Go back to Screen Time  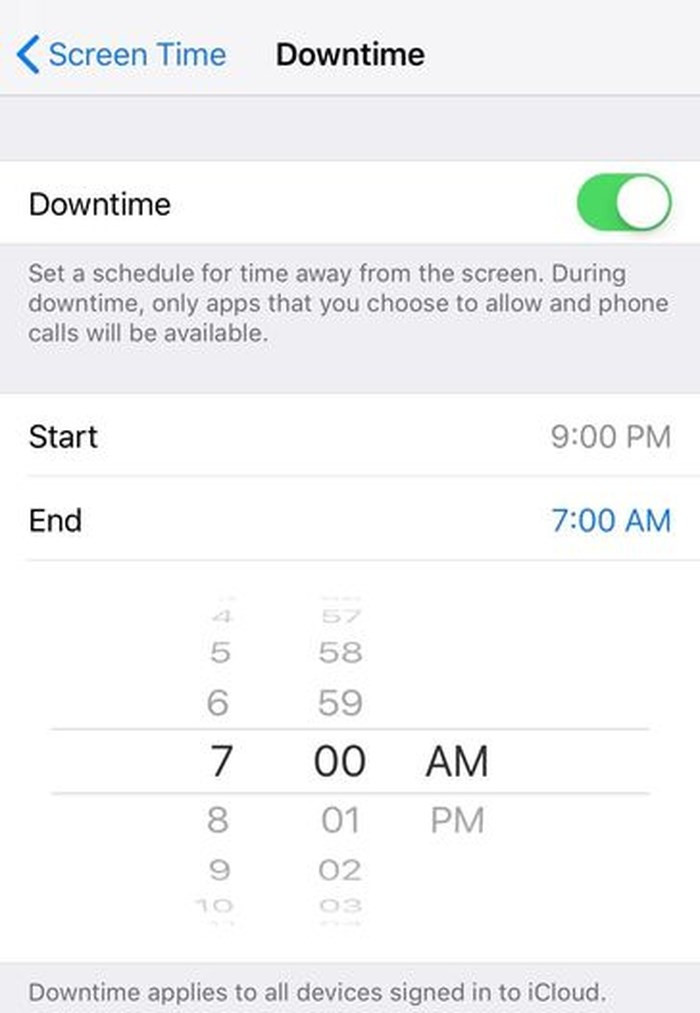point(122,54)
